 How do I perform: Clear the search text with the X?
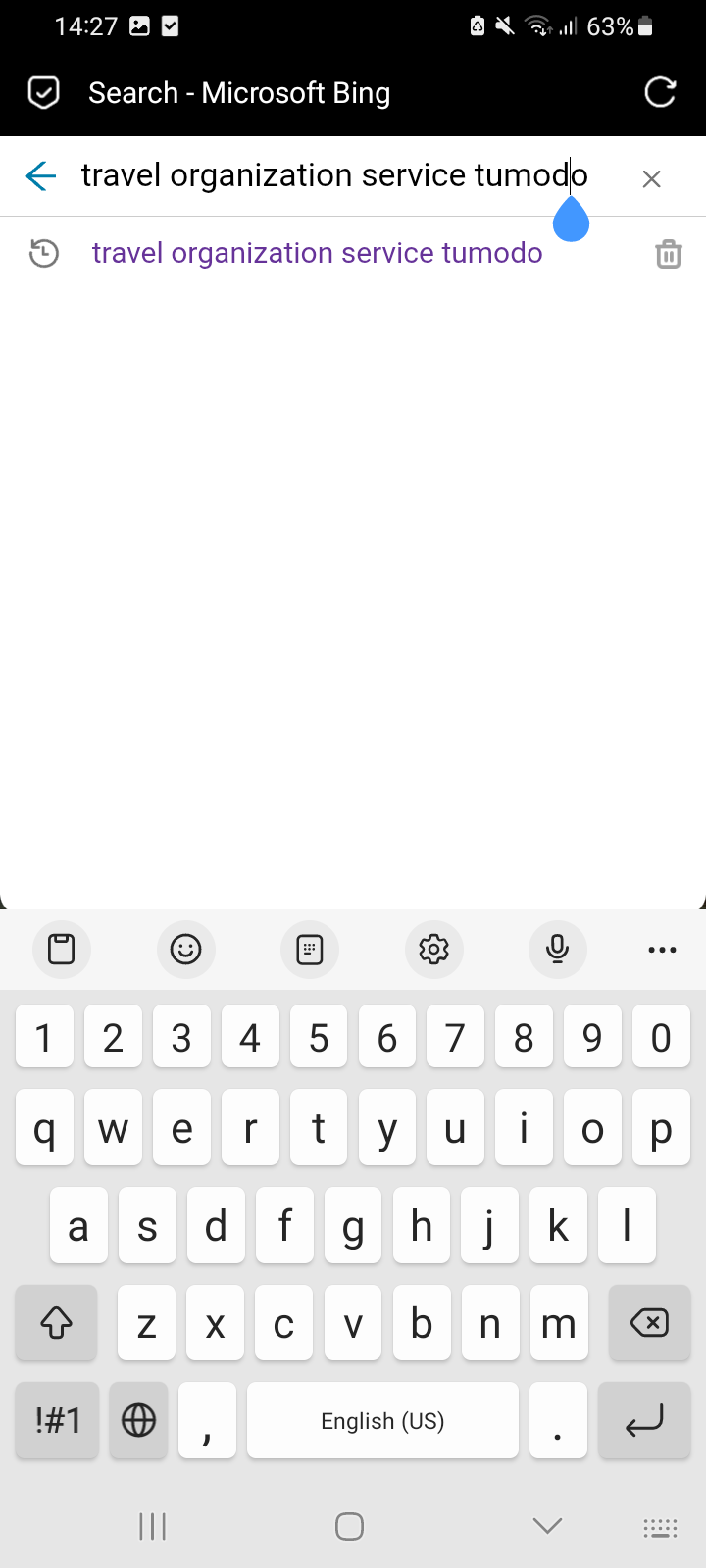tap(651, 178)
